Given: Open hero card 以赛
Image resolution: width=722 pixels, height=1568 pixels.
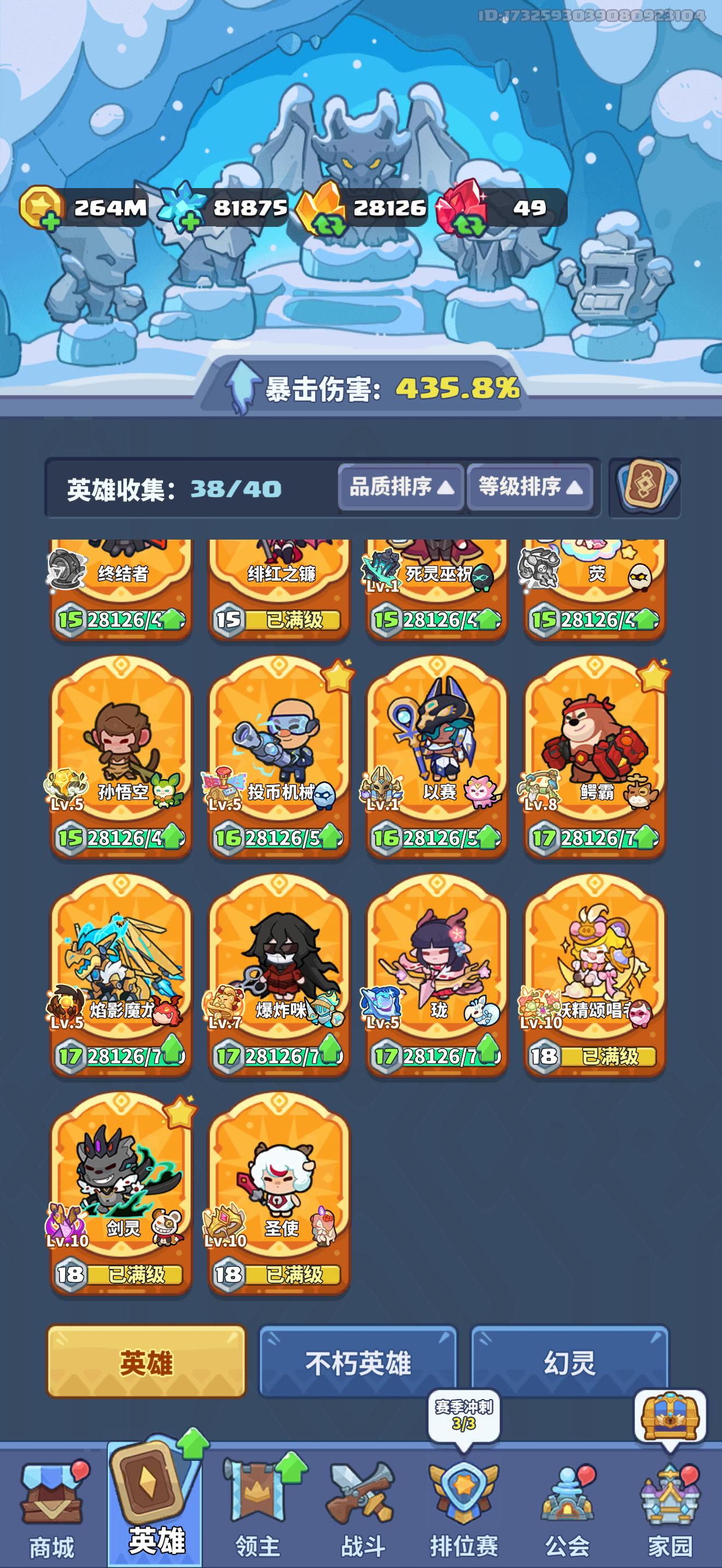Looking at the screenshot, I should pyautogui.click(x=437, y=757).
